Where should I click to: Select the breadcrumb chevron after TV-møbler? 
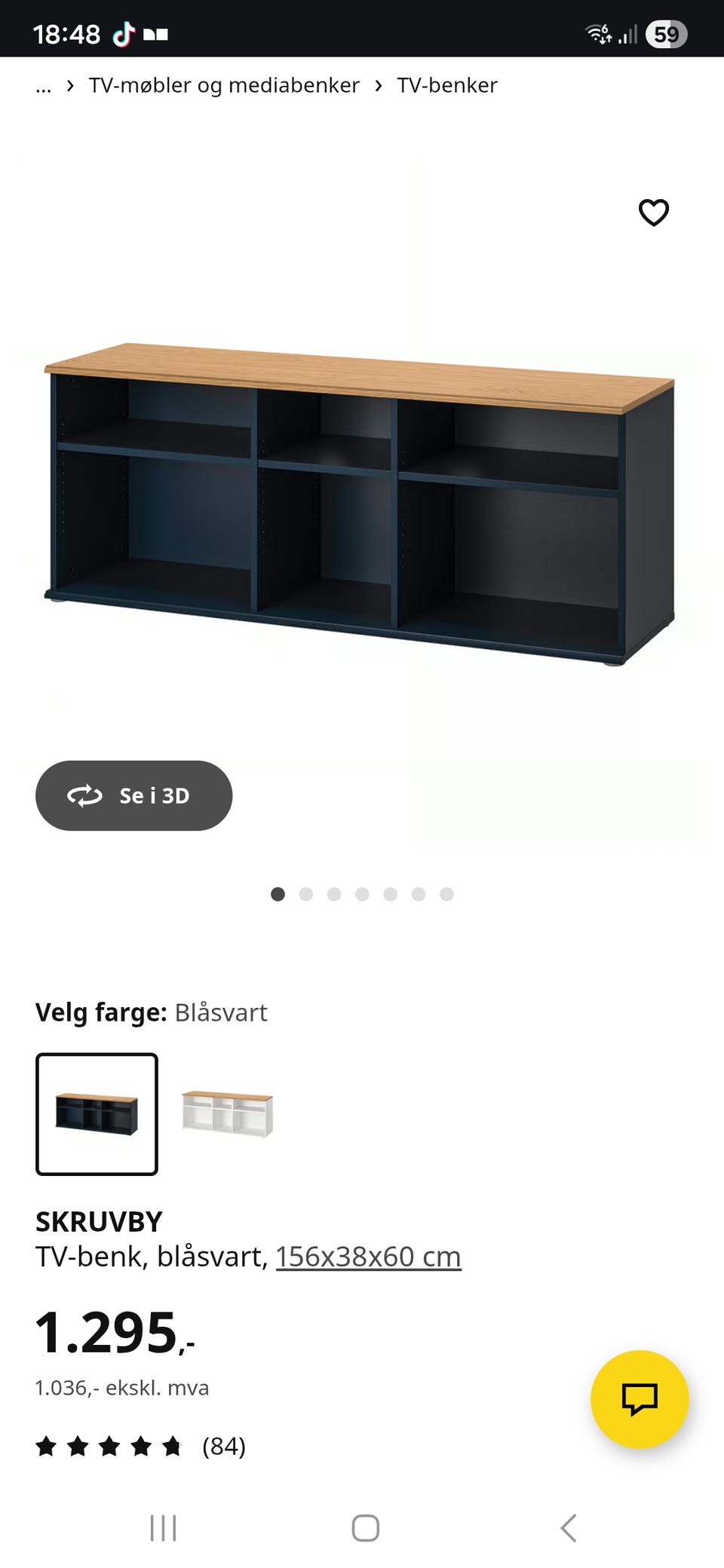[x=377, y=85]
